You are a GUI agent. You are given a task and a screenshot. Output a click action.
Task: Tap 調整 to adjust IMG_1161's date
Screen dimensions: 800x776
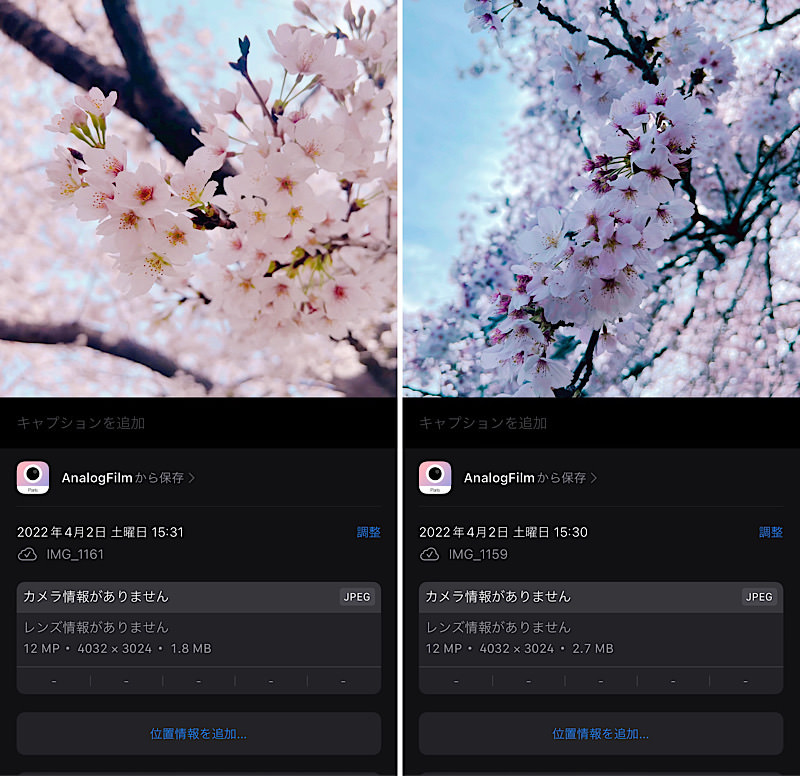click(369, 532)
